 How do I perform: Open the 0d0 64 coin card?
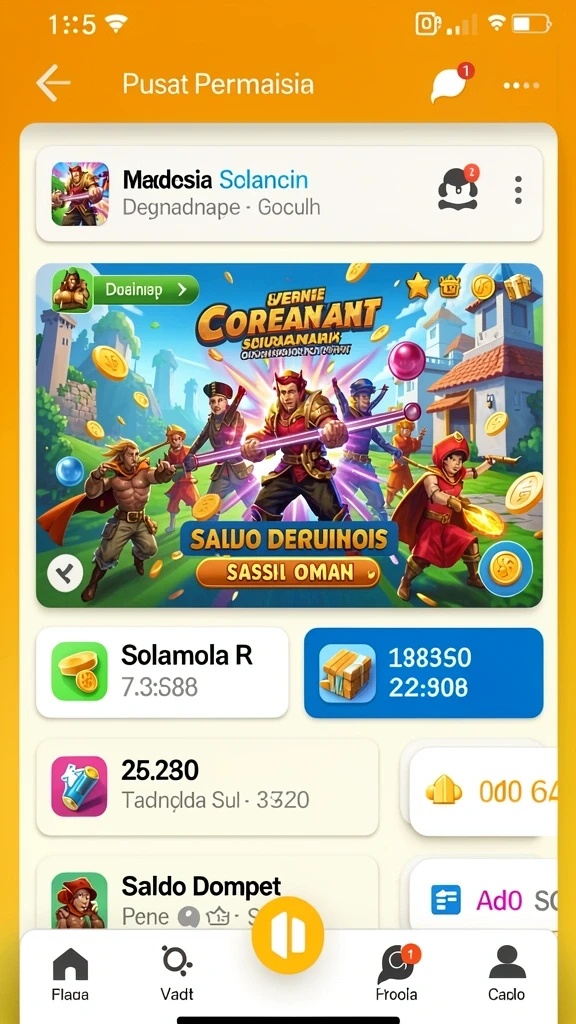(x=483, y=792)
